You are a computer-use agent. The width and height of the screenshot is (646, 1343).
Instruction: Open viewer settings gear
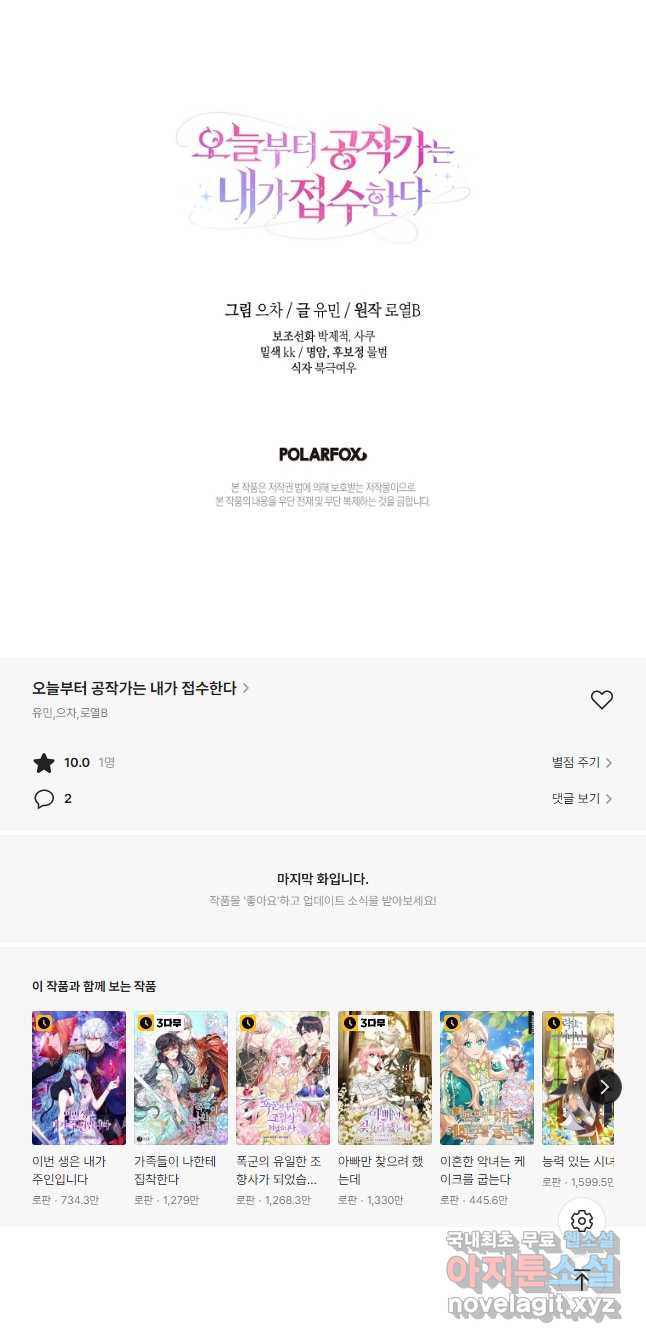(x=582, y=1221)
